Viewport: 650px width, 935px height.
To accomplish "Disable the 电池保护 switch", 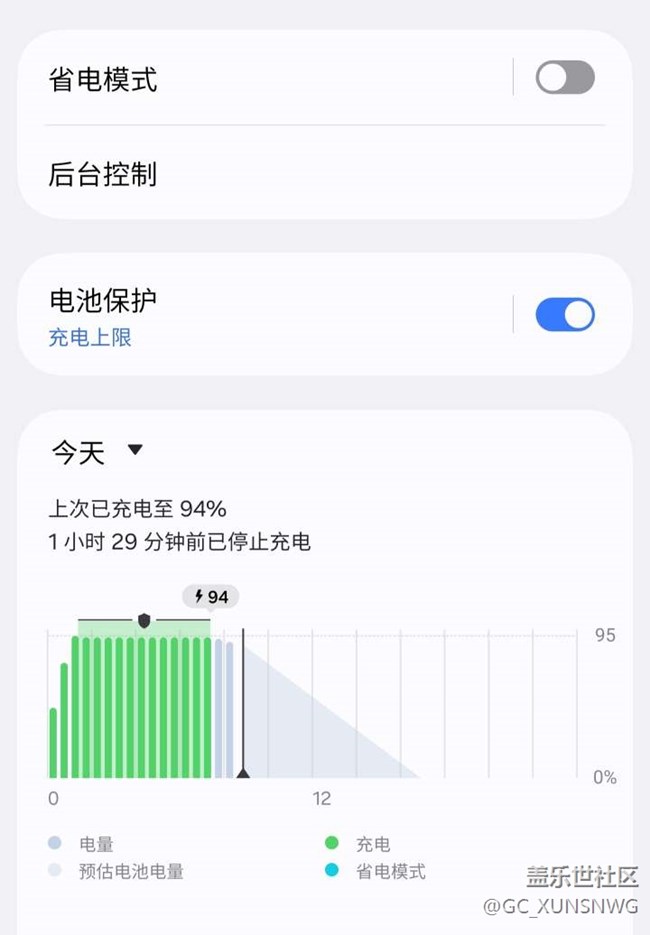I will pos(565,314).
